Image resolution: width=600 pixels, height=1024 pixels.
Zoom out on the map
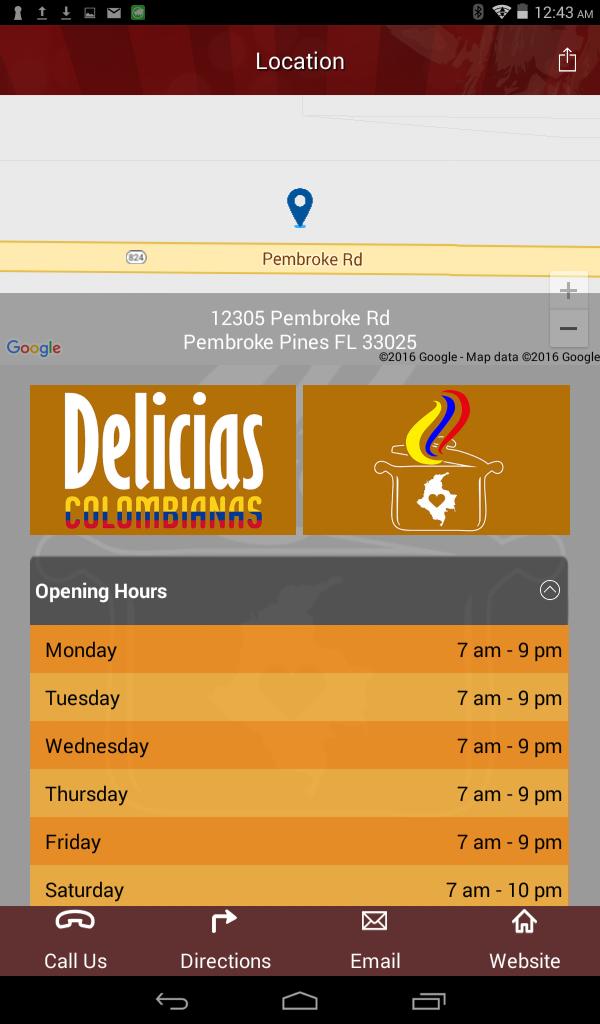[x=568, y=329]
